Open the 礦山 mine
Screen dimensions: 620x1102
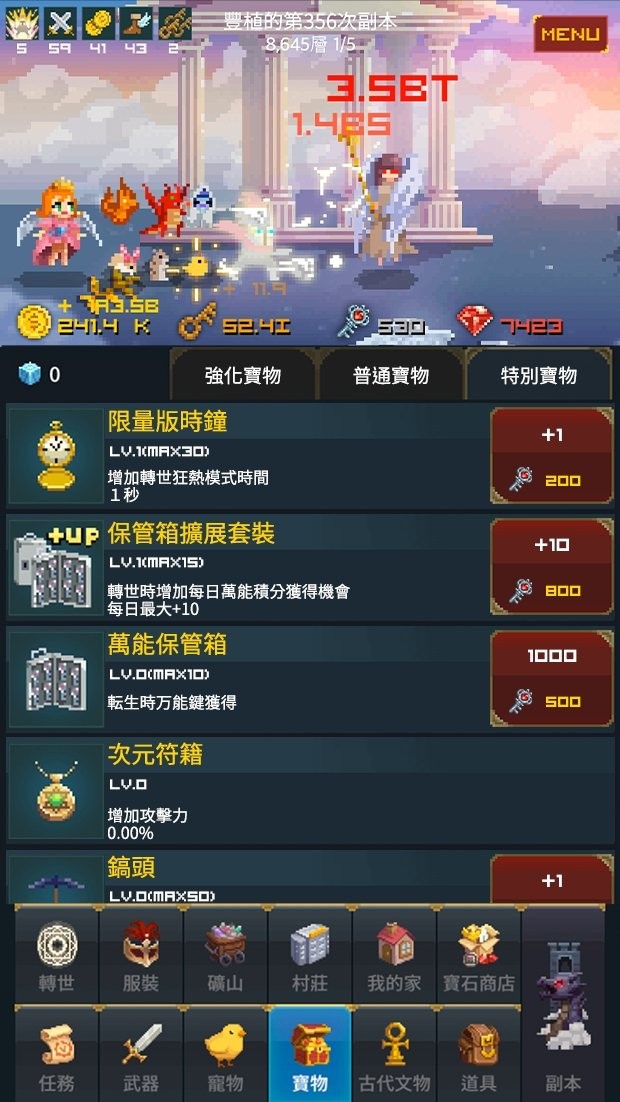click(225, 957)
